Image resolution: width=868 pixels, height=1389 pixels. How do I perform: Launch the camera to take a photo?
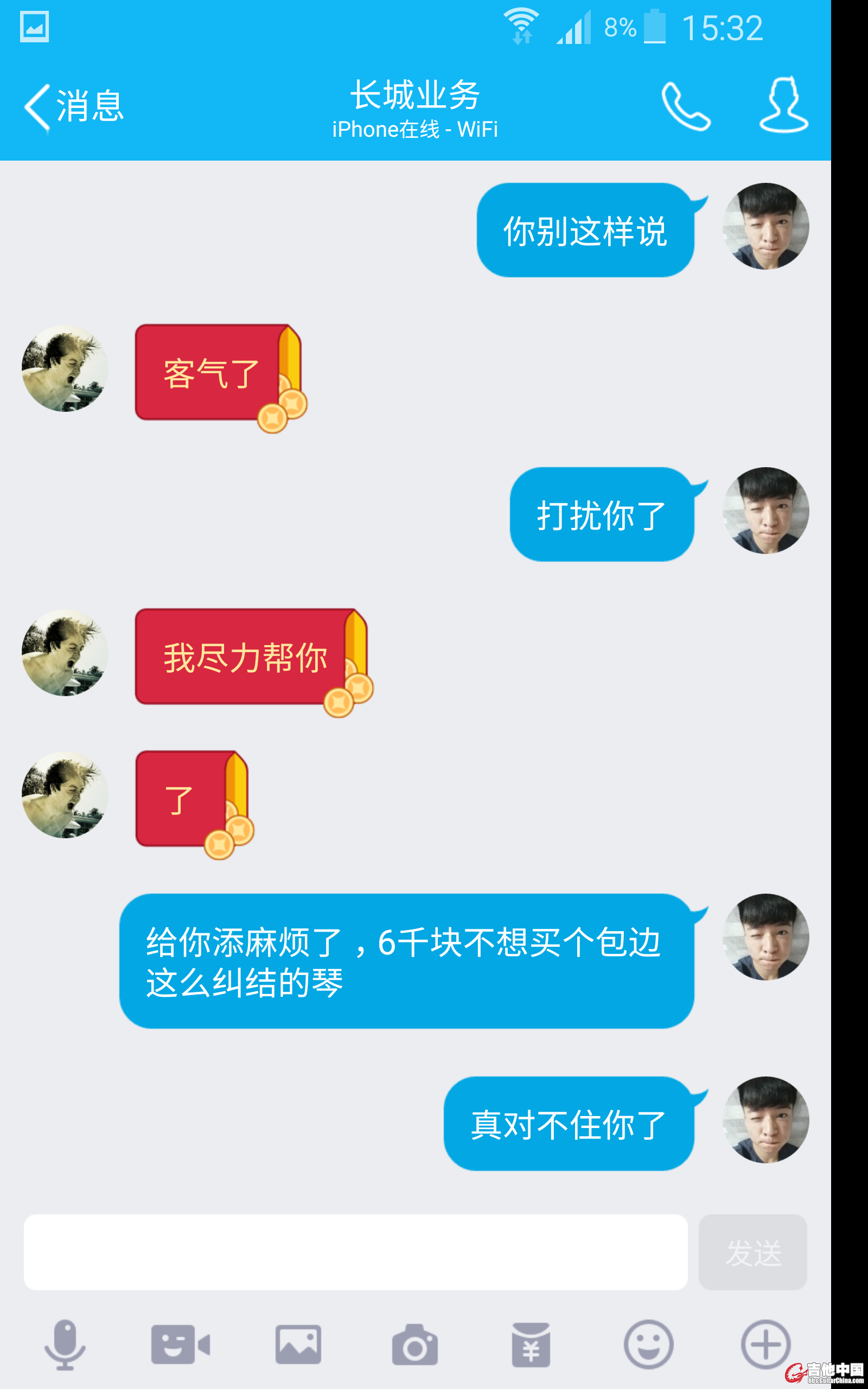pyautogui.click(x=414, y=1344)
